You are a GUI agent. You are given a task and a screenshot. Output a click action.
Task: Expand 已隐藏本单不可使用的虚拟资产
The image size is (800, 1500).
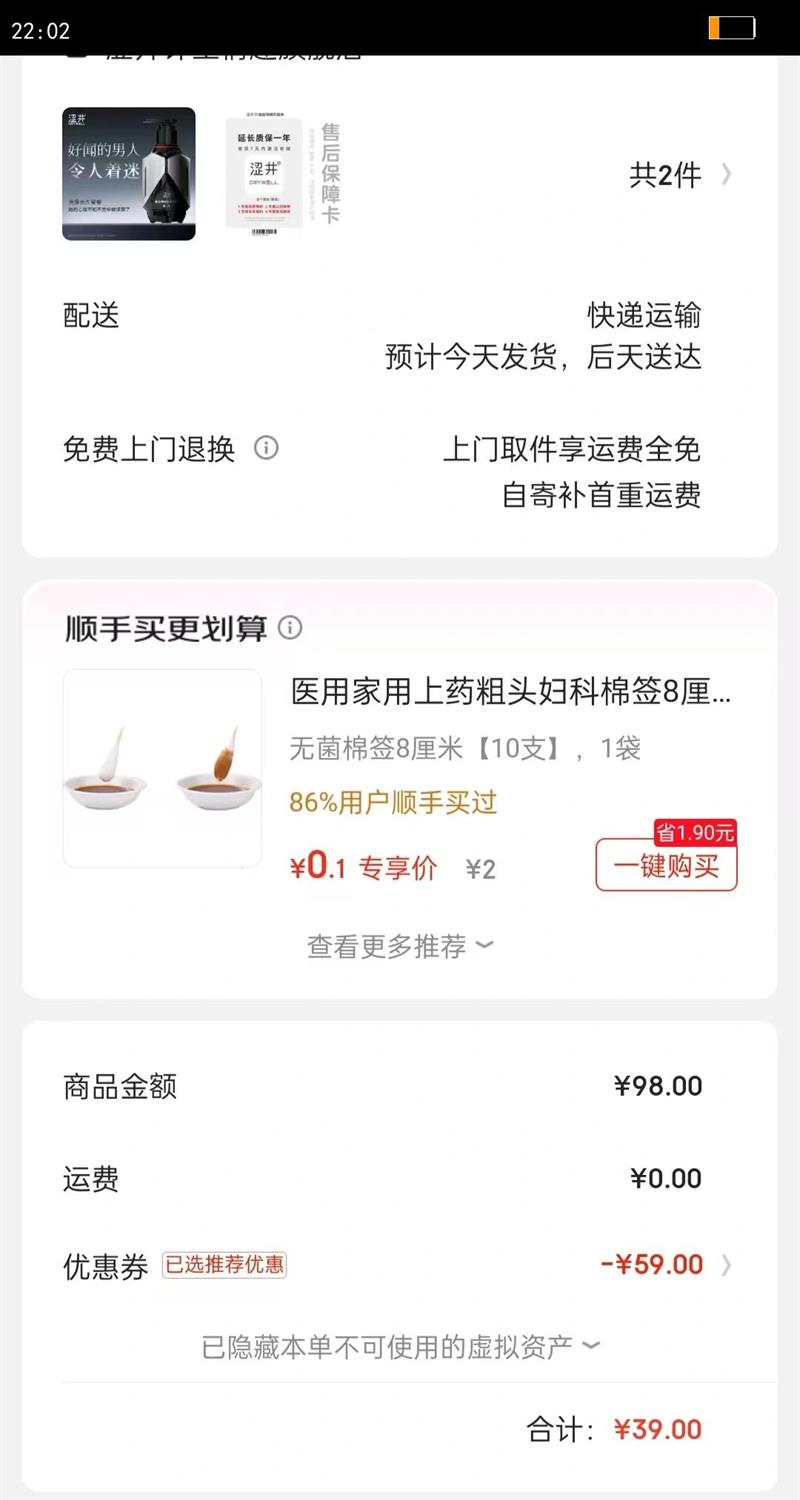[400, 1347]
